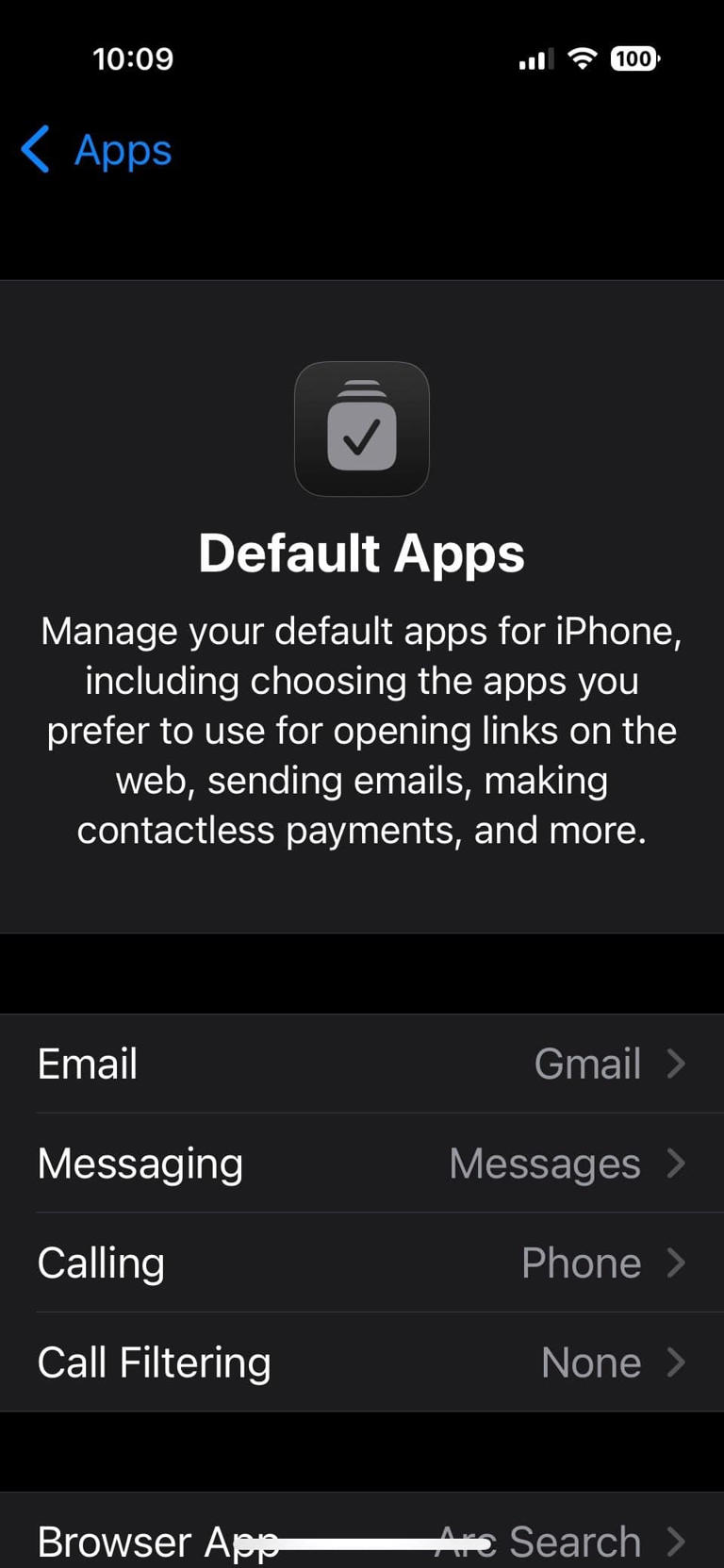Screen dimensions: 724x1568
Task: Open the Messaging settings chevron
Action: point(676,1164)
